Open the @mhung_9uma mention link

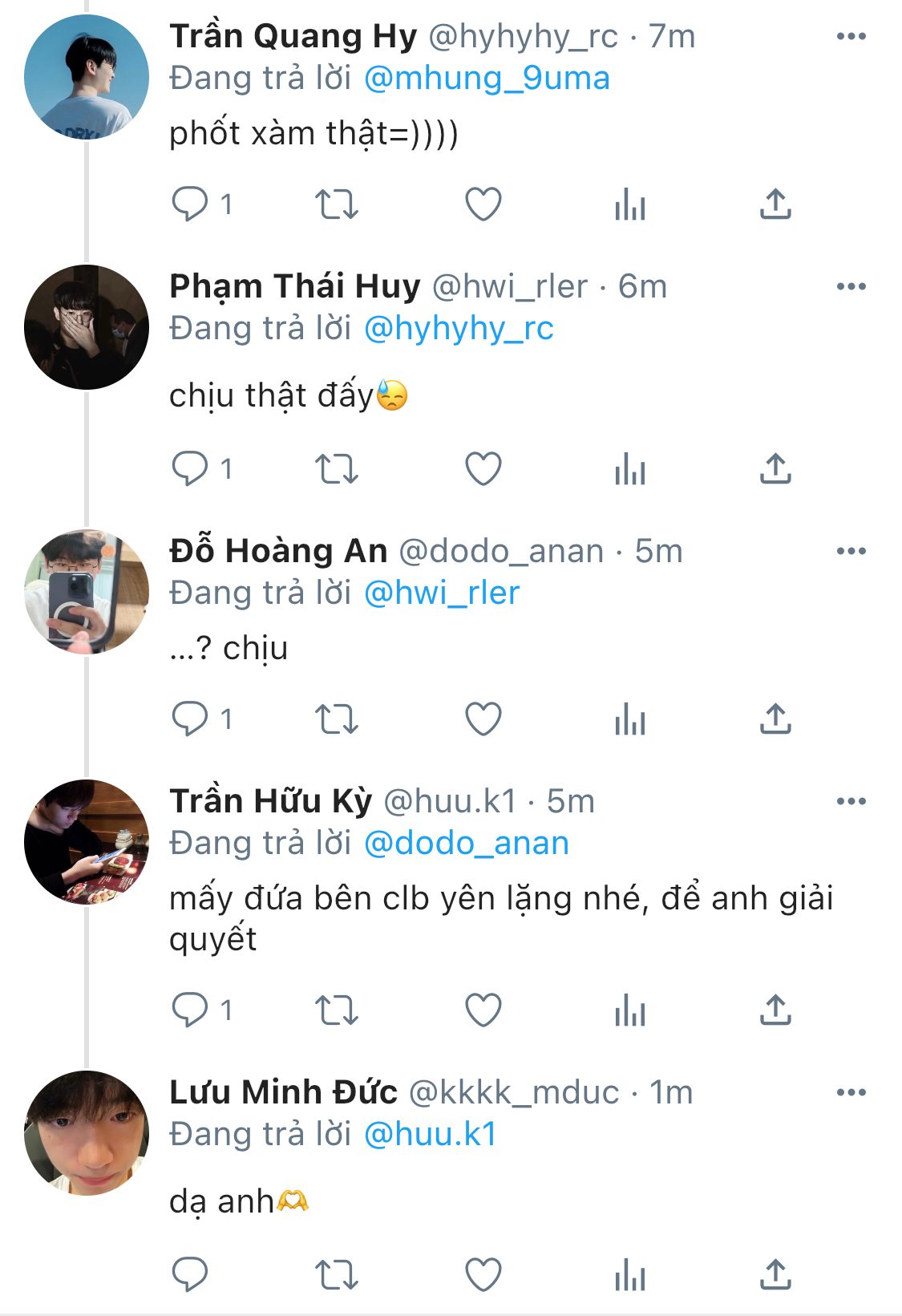487,79
